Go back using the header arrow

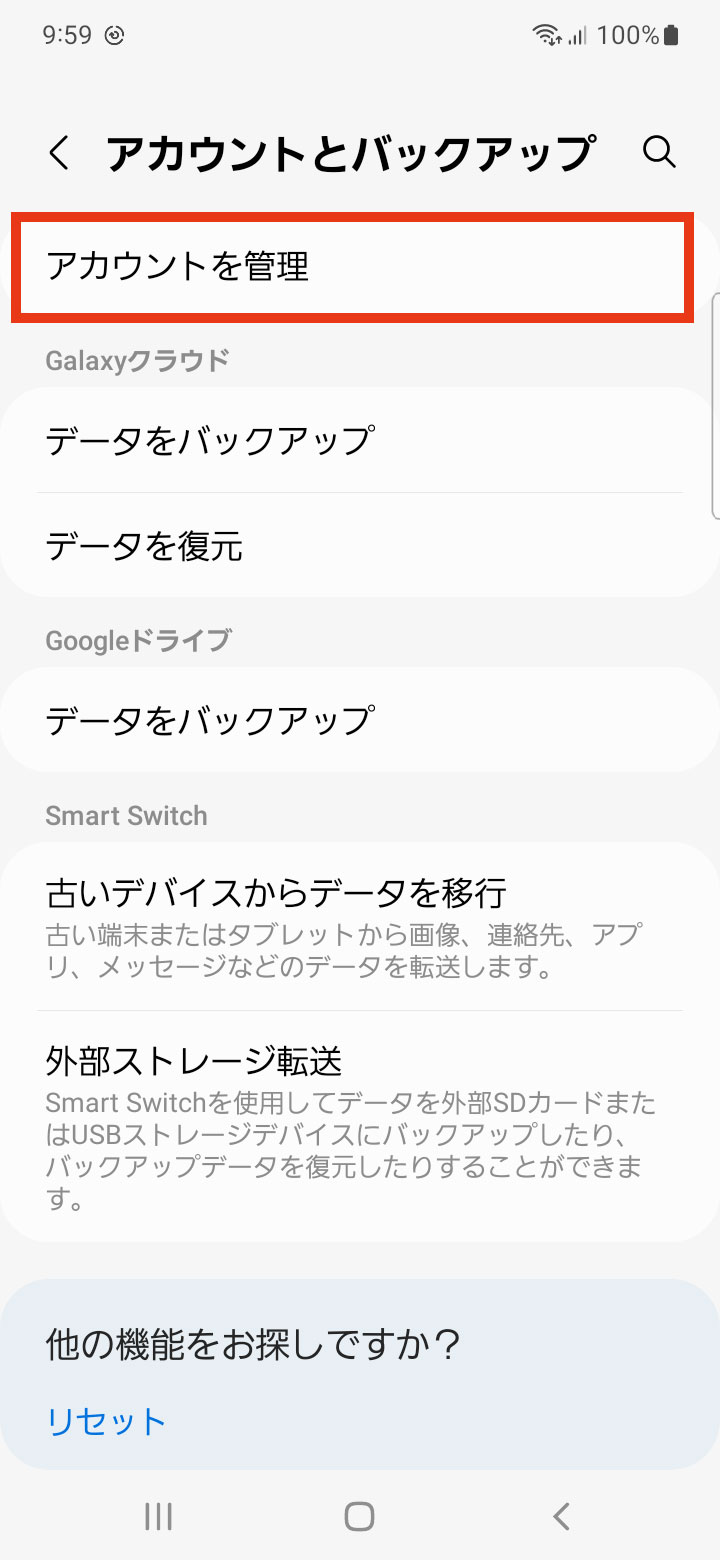point(59,153)
